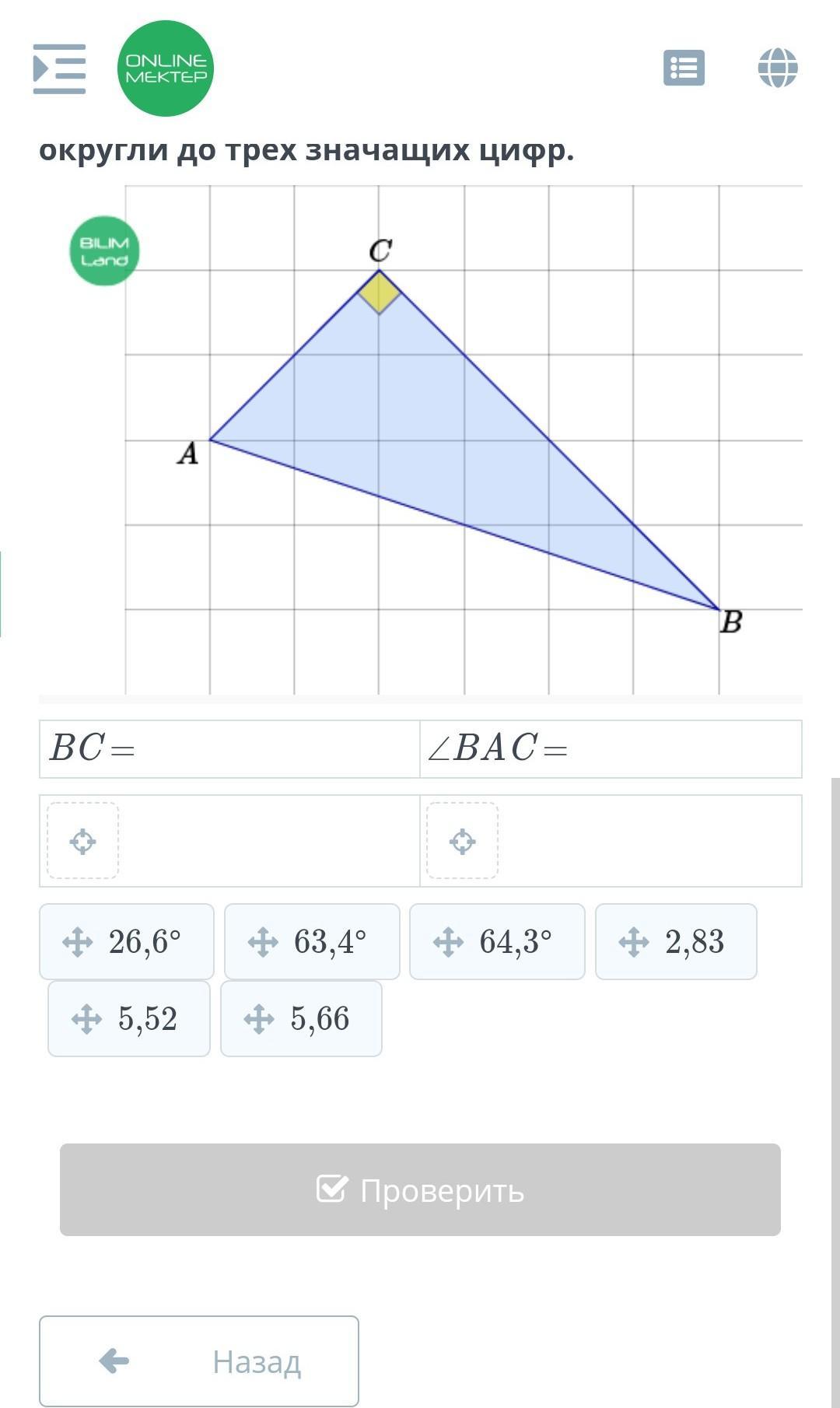Select the 63,4° answer chip
This screenshot has height=1408, width=840.
312,941
